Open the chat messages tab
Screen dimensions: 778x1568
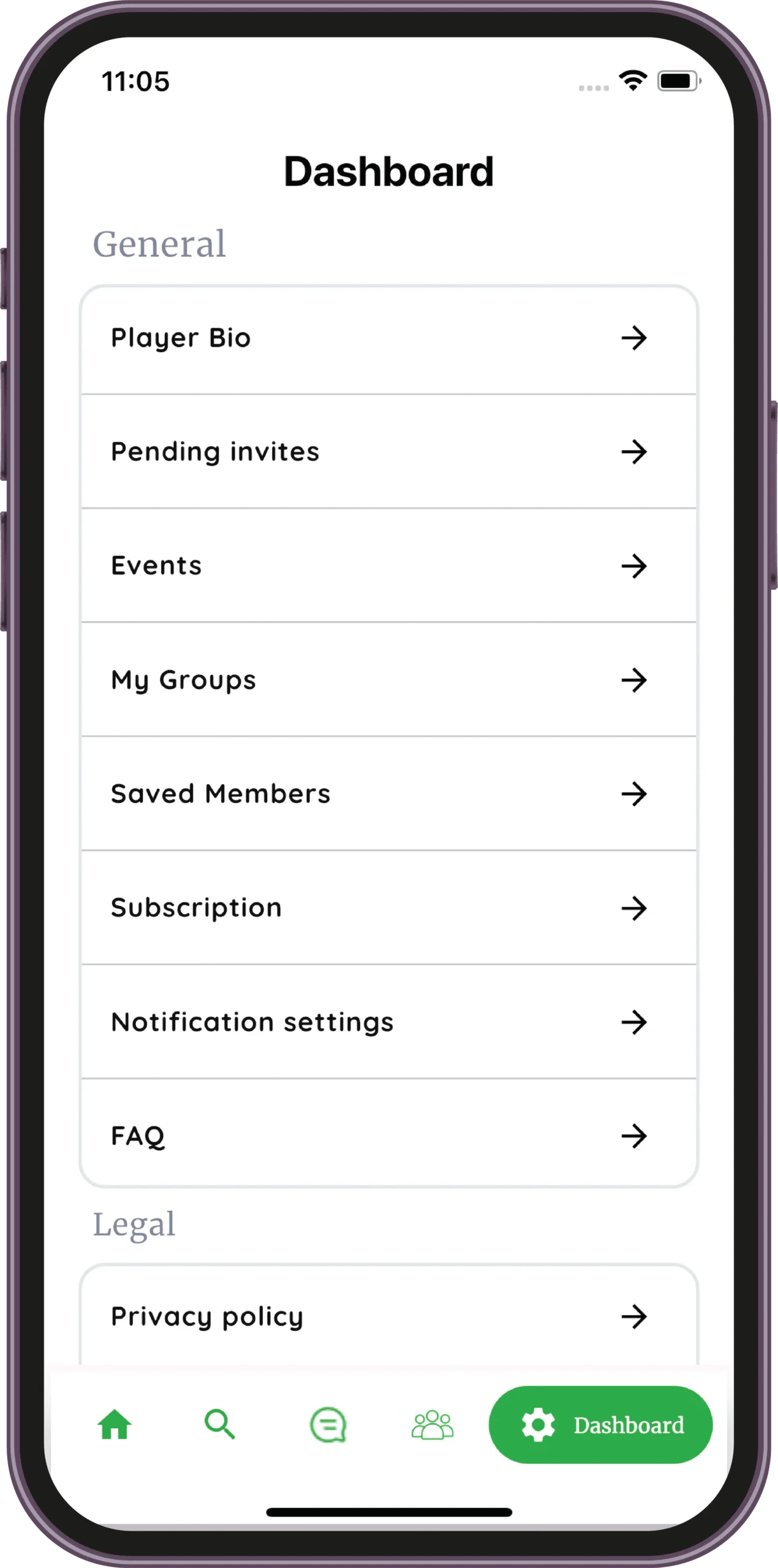328,1424
